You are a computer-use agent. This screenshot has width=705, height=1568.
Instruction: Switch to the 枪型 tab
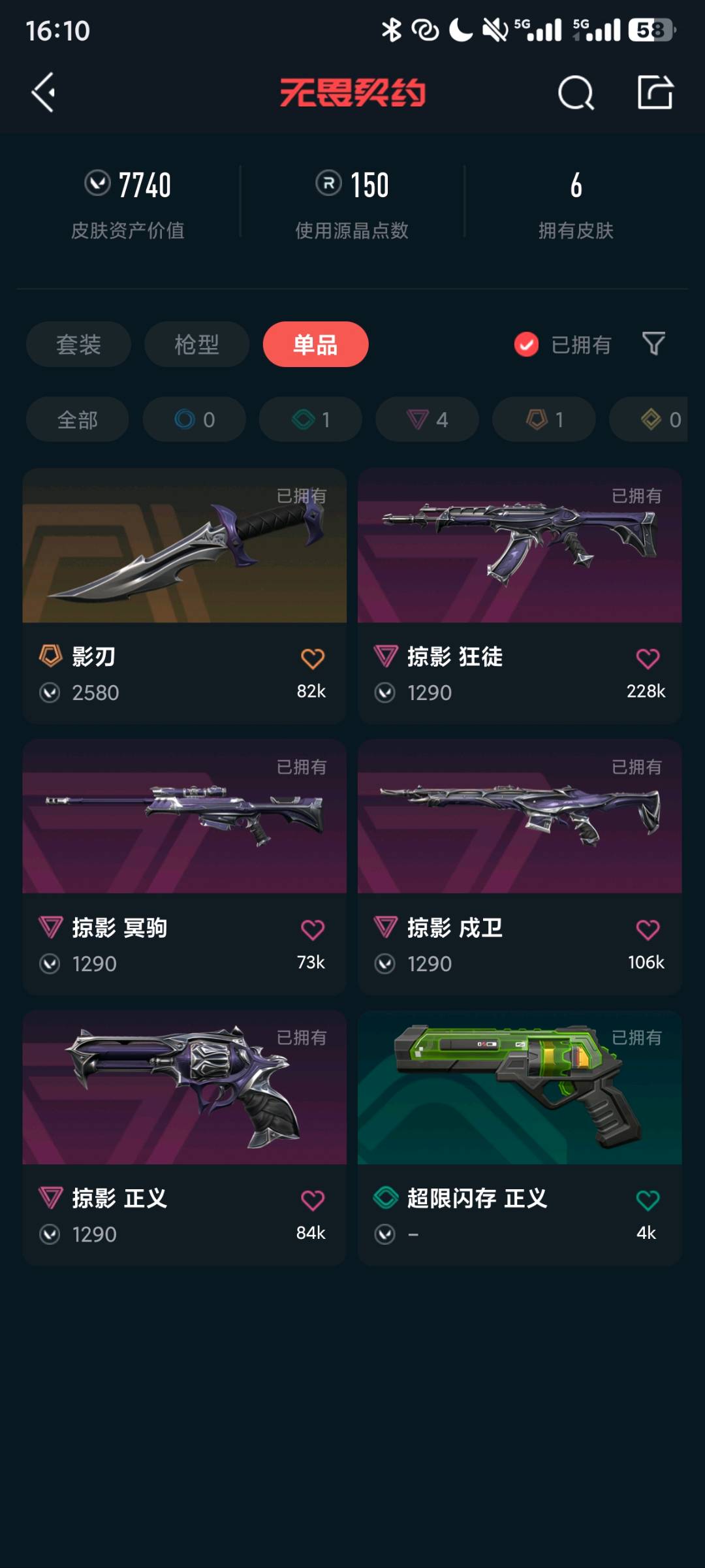click(196, 344)
